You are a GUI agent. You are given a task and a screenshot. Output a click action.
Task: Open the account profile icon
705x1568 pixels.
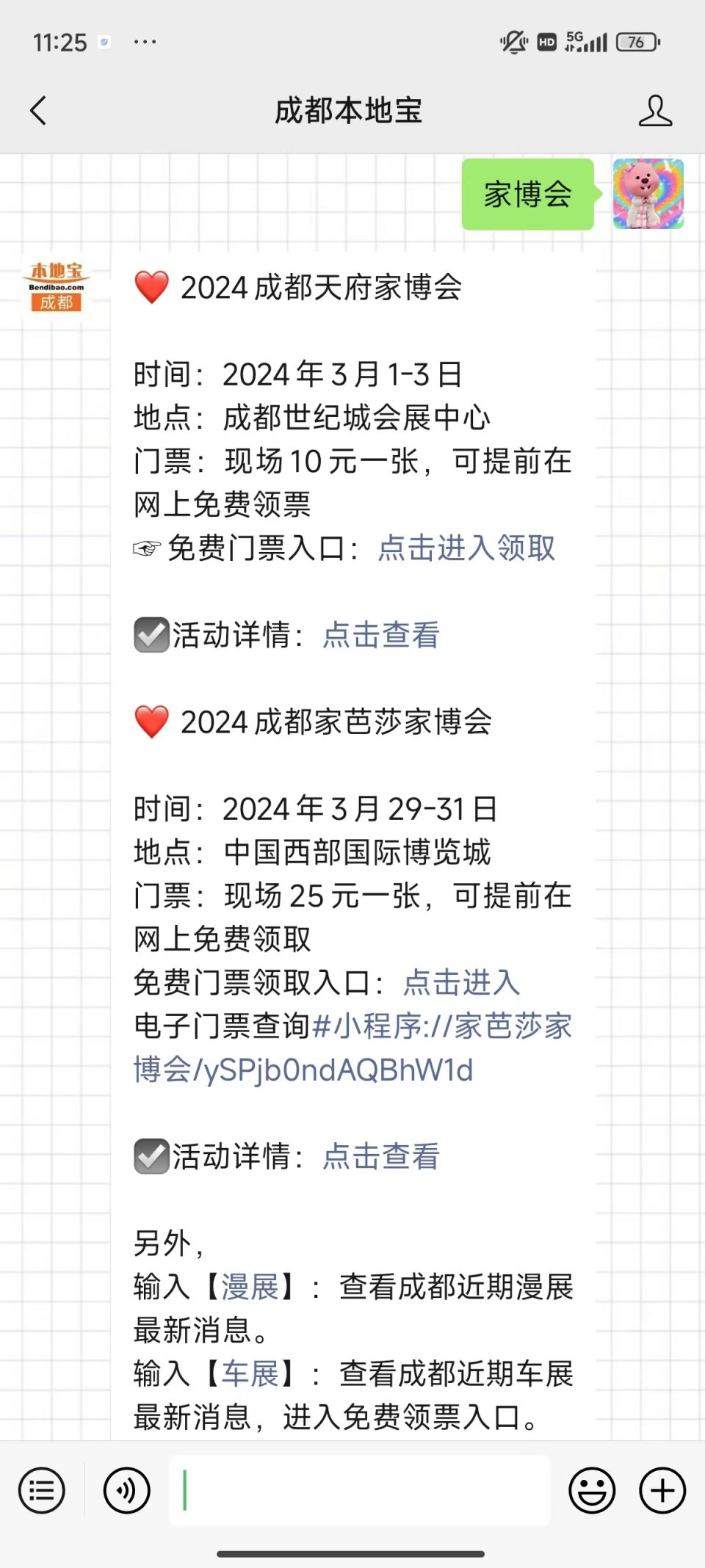(655, 111)
